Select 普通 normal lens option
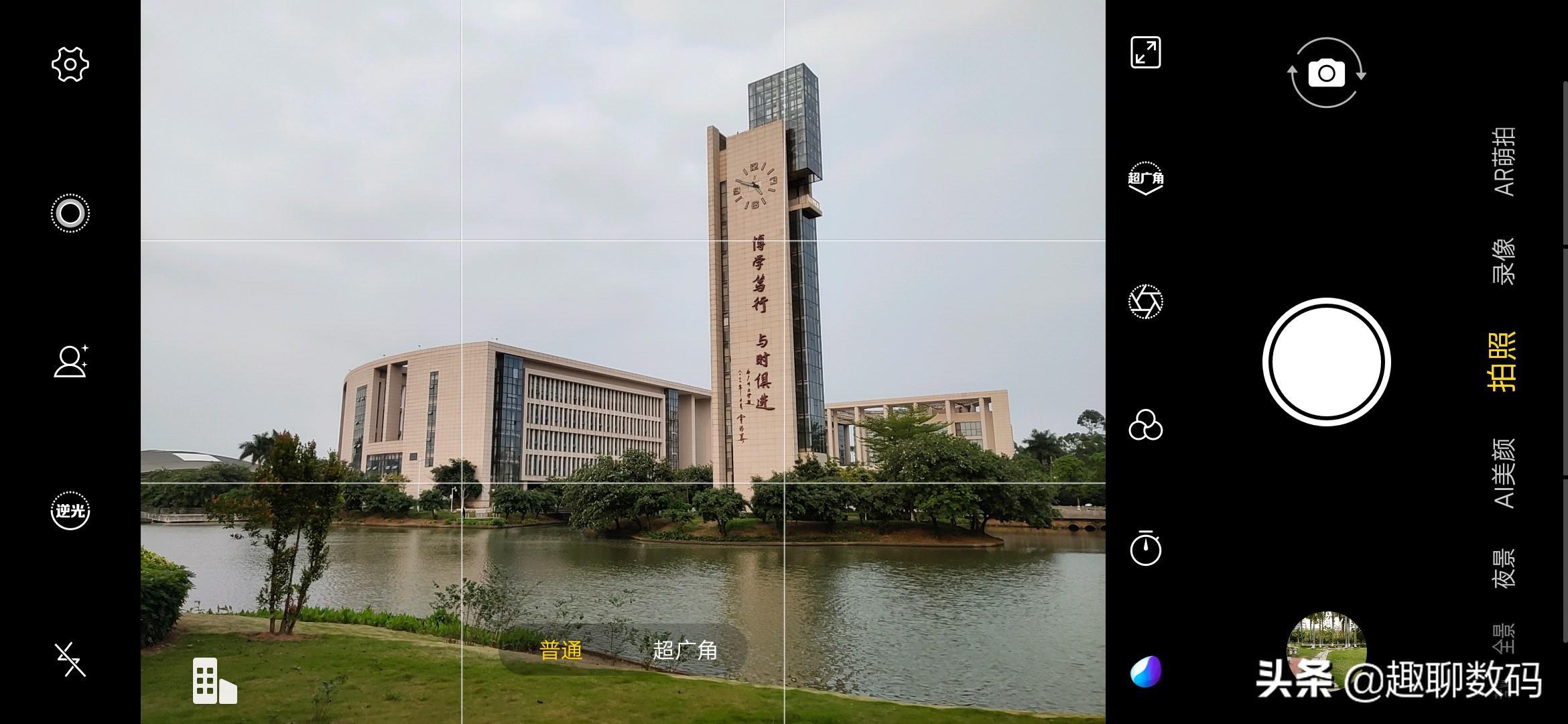This screenshot has width=1568, height=724. coord(561,650)
